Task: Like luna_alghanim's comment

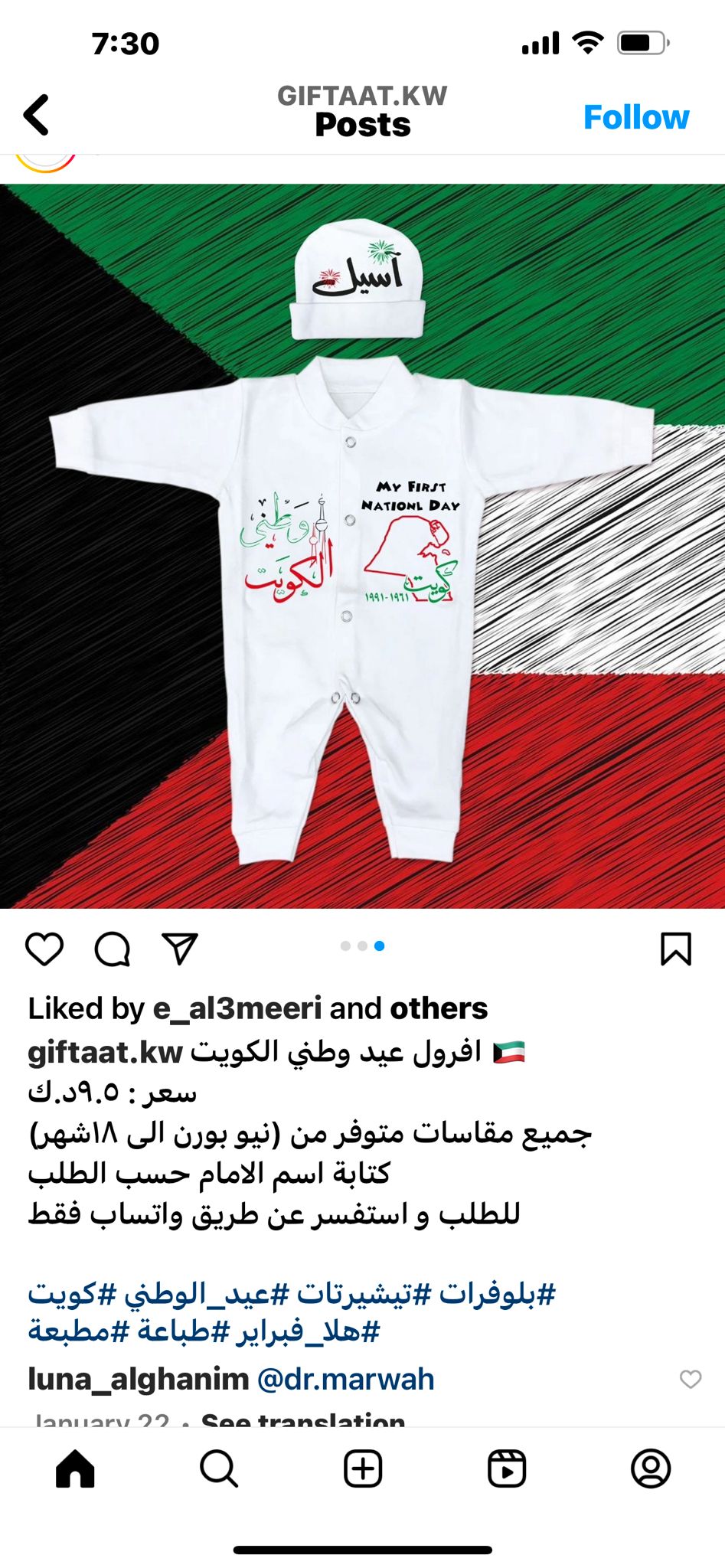Action: coord(691,1379)
